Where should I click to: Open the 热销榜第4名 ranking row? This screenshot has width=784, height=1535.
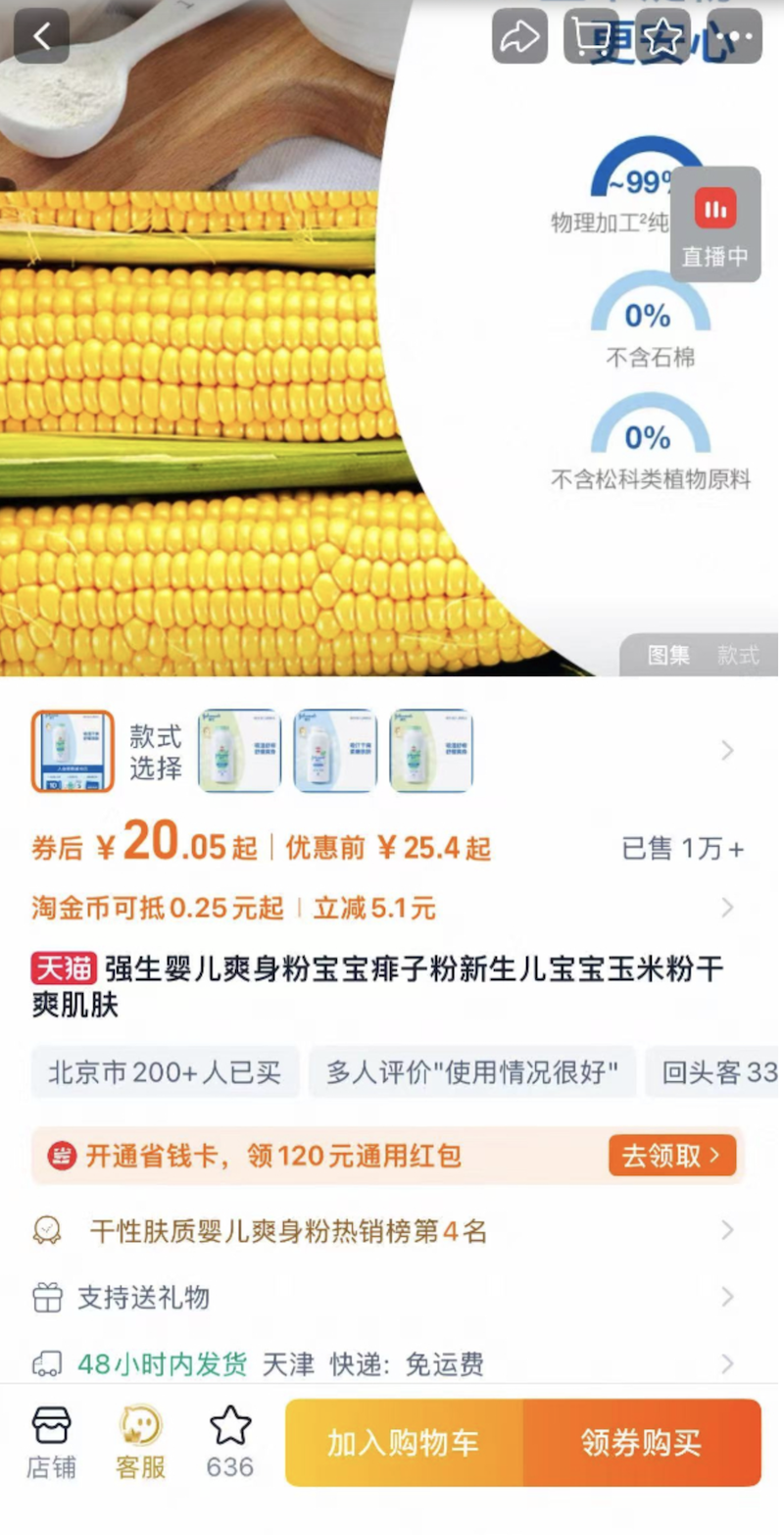[392, 1231]
